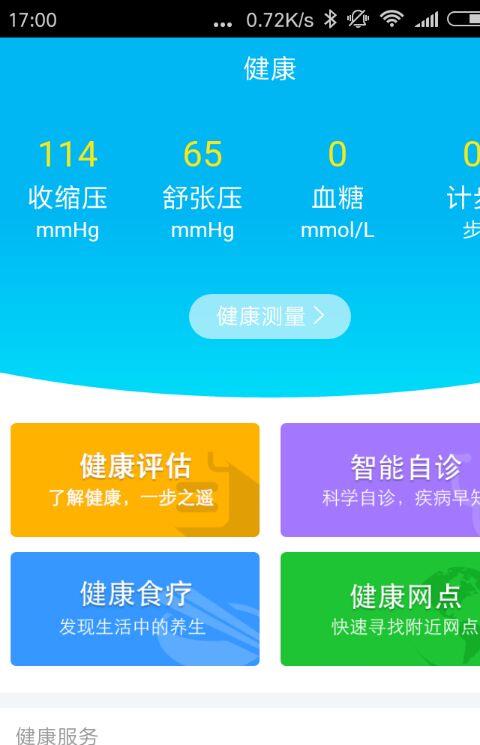Open the 健康网点 card
The image size is (480, 745).
(x=380, y=609)
